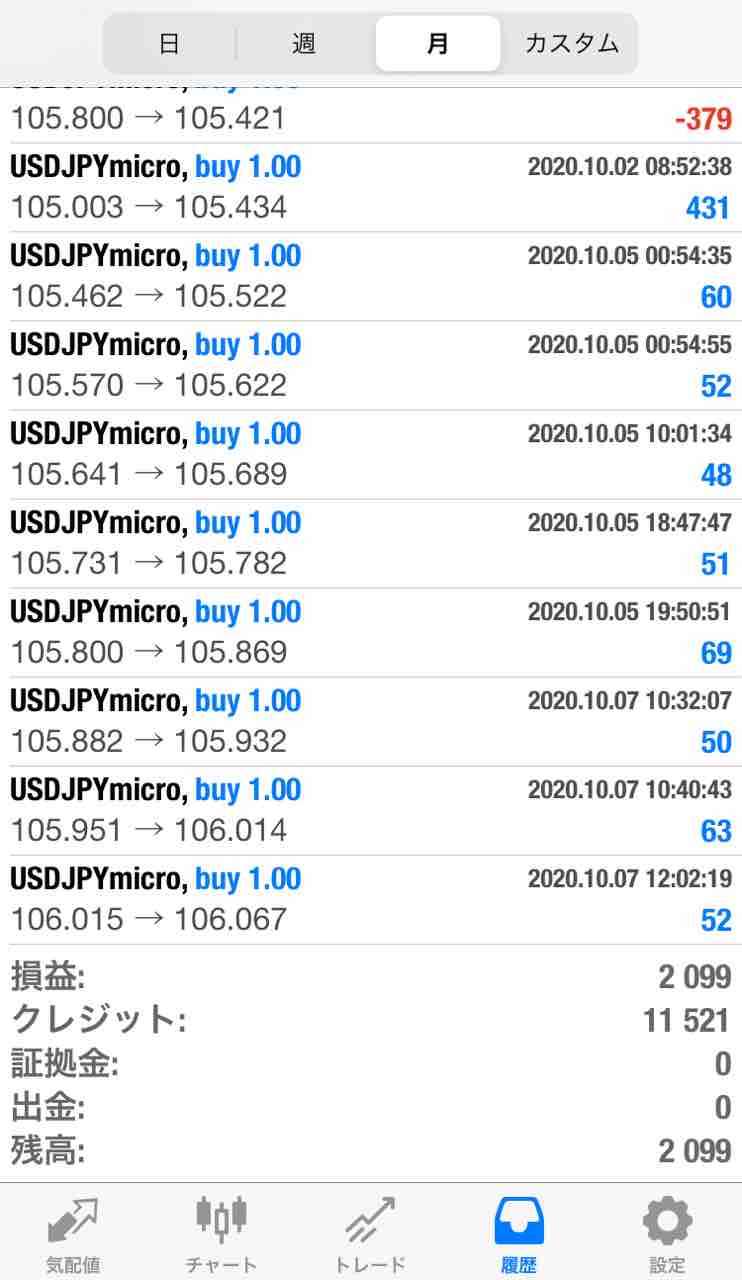
Task: Open the 設定 settings tab
Action: pyautogui.click(x=667, y=1232)
